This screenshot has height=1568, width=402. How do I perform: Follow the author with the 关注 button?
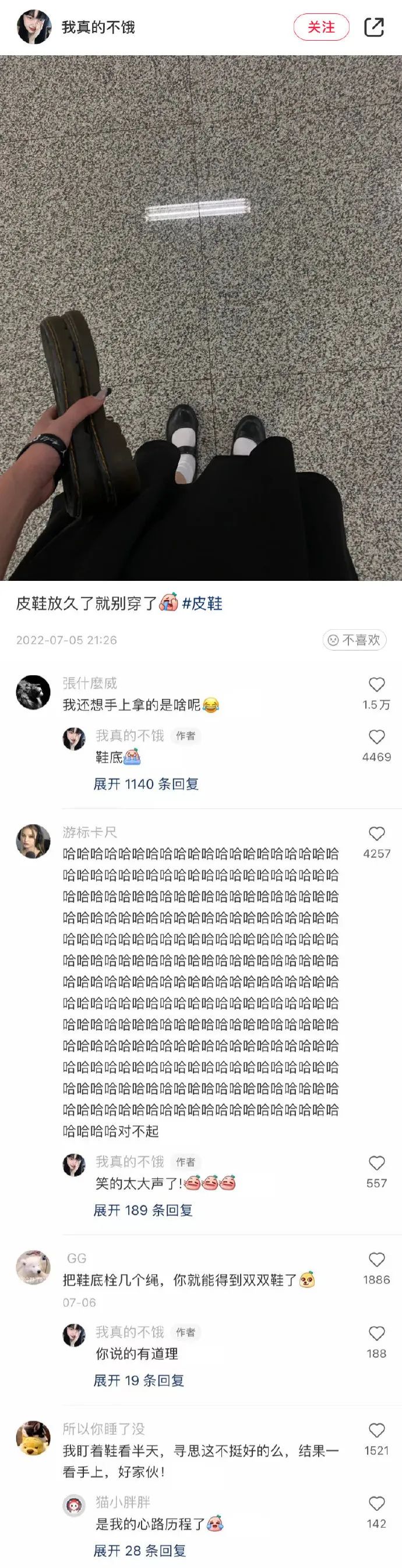(x=321, y=27)
